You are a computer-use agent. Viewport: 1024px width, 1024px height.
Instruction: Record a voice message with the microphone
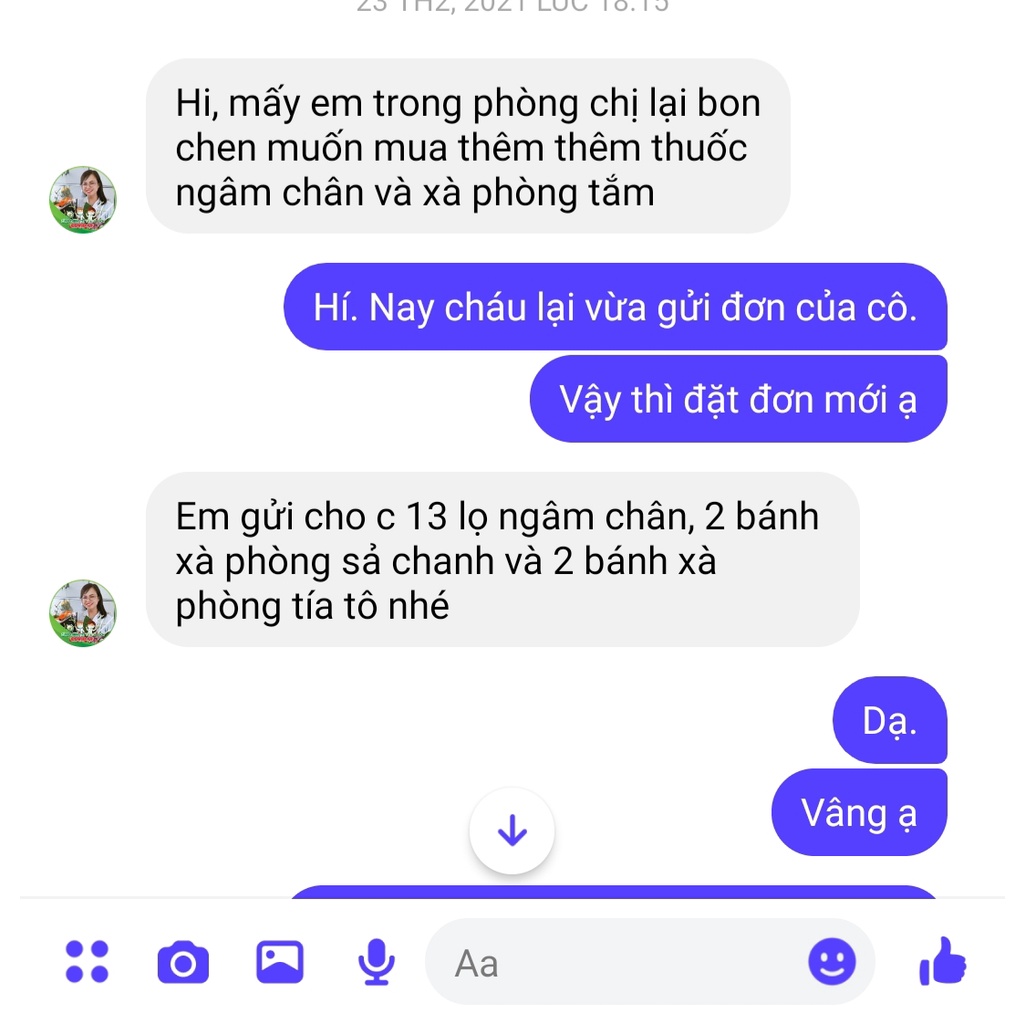376,963
